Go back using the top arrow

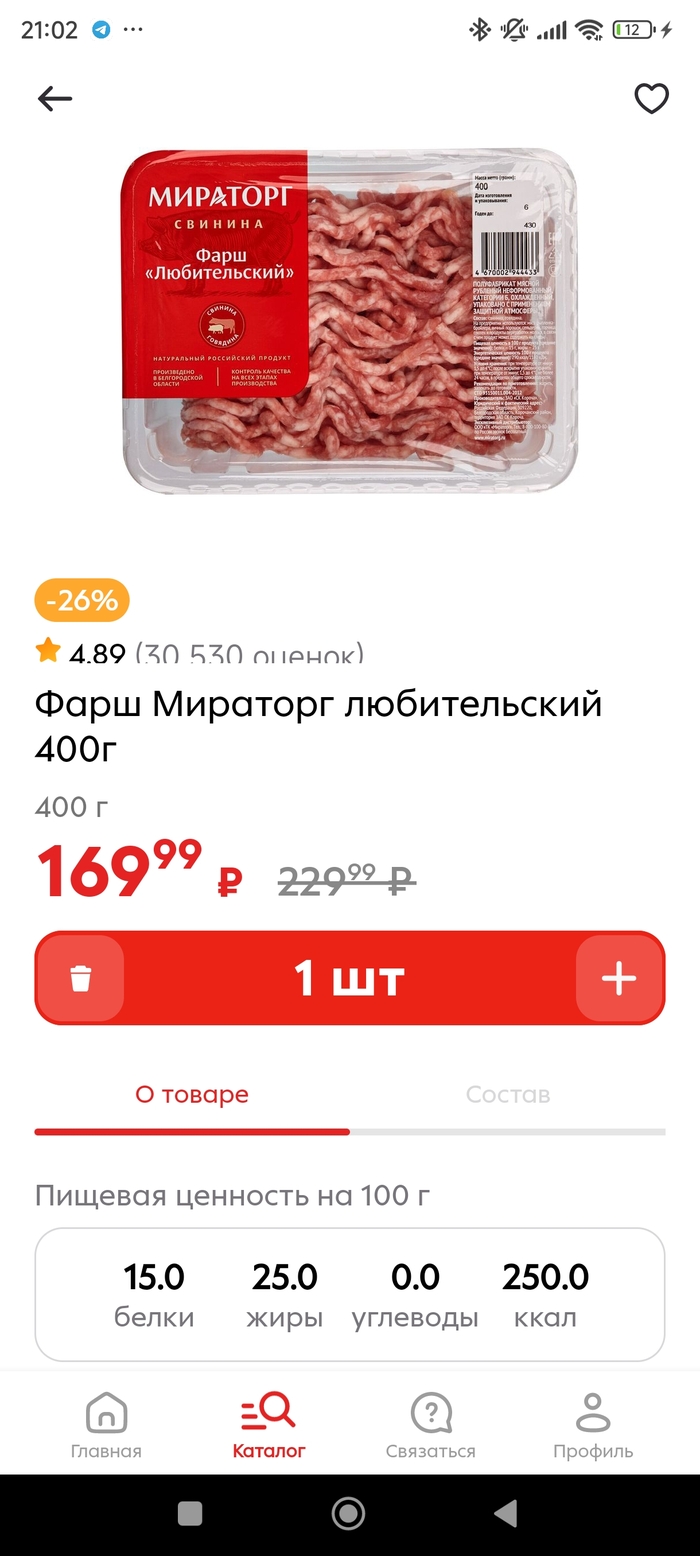[x=55, y=98]
